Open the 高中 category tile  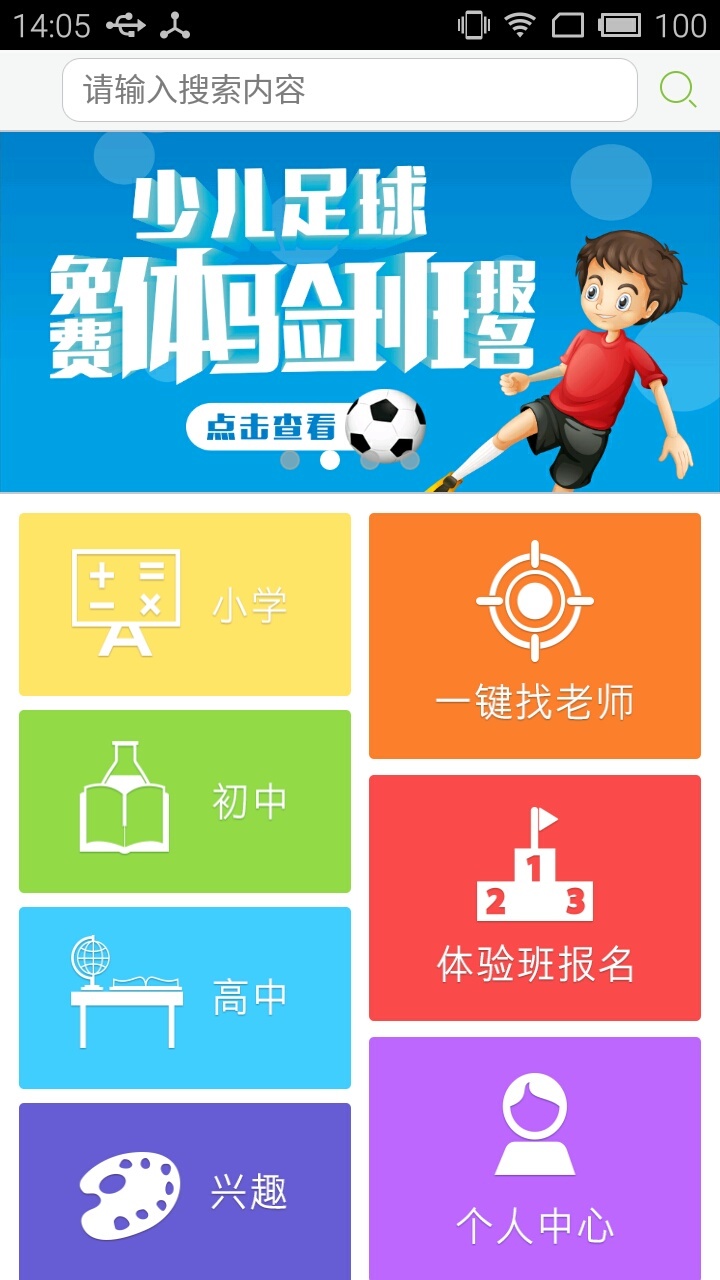(184, 997)
